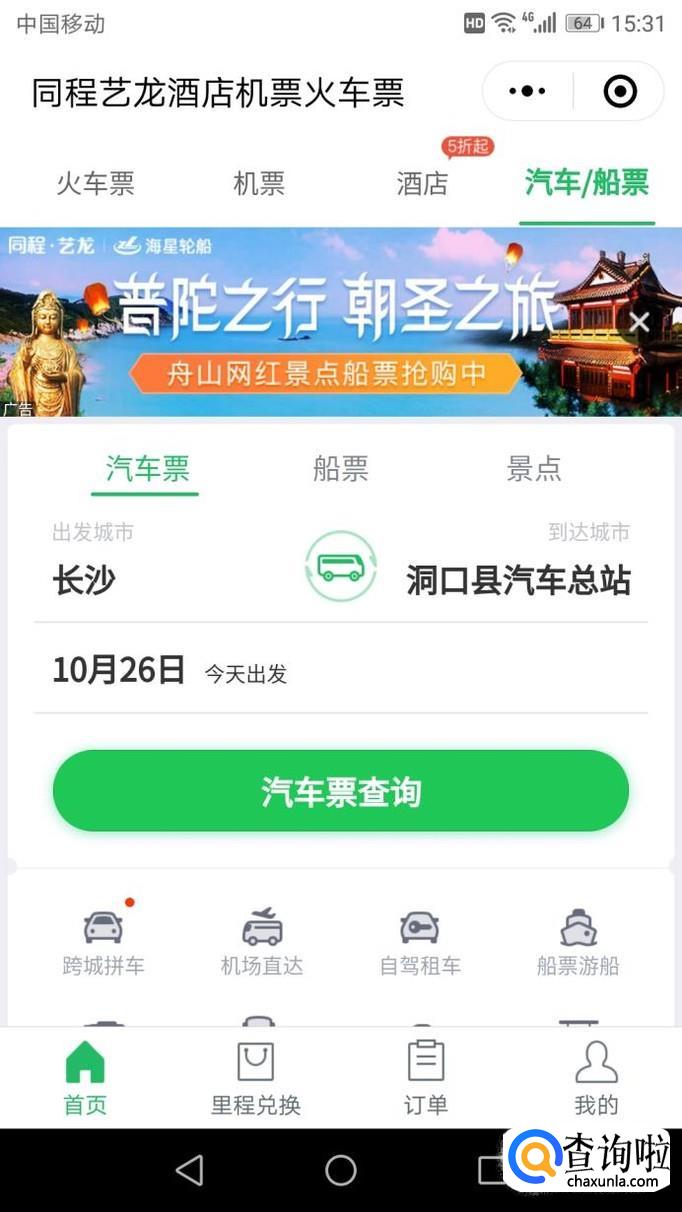Dismiss the 普陀之行 banner ad

[639, 322]
